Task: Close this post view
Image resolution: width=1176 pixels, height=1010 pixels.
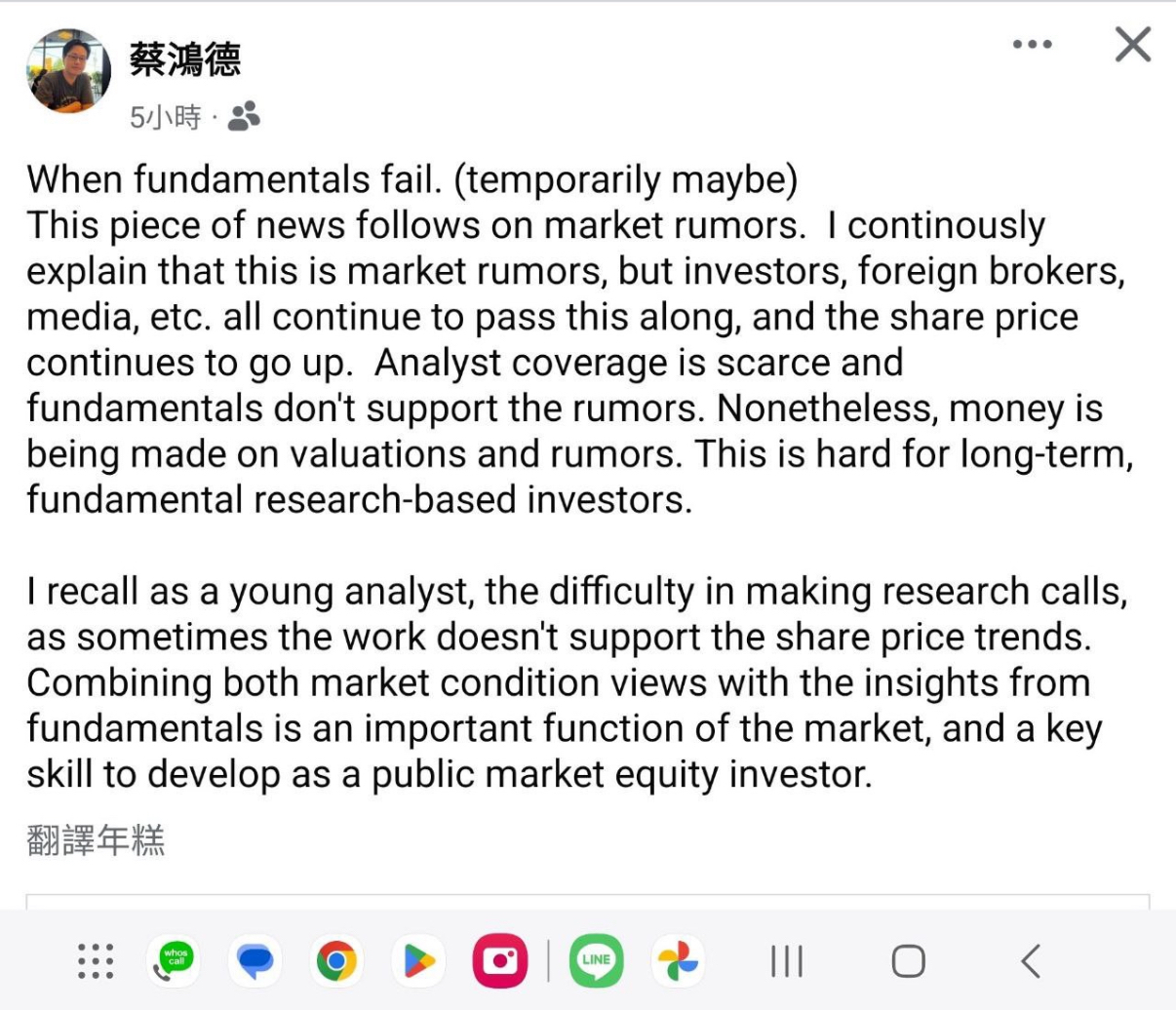Action: coord(1132,45)
